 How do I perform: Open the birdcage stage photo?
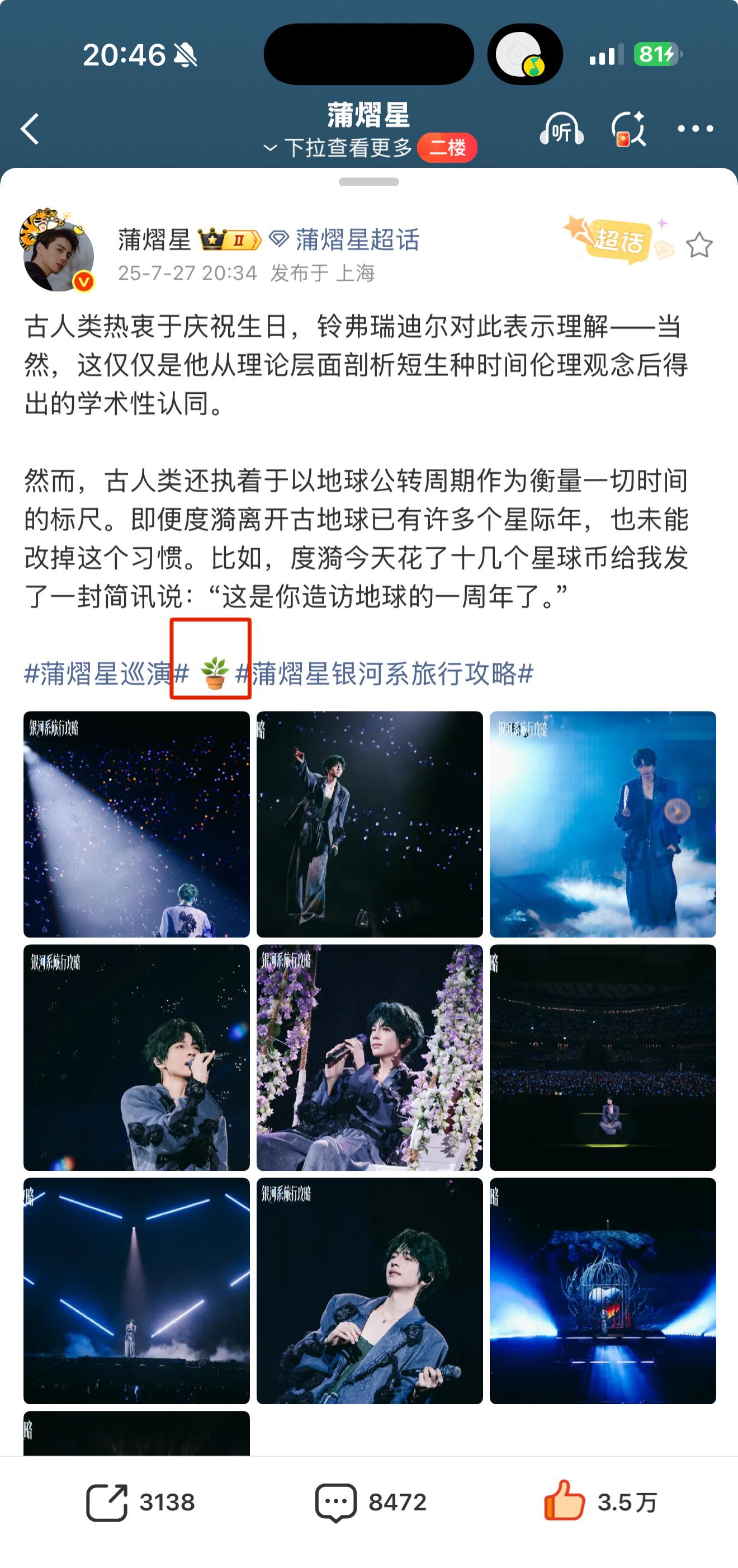point(602,1291)
